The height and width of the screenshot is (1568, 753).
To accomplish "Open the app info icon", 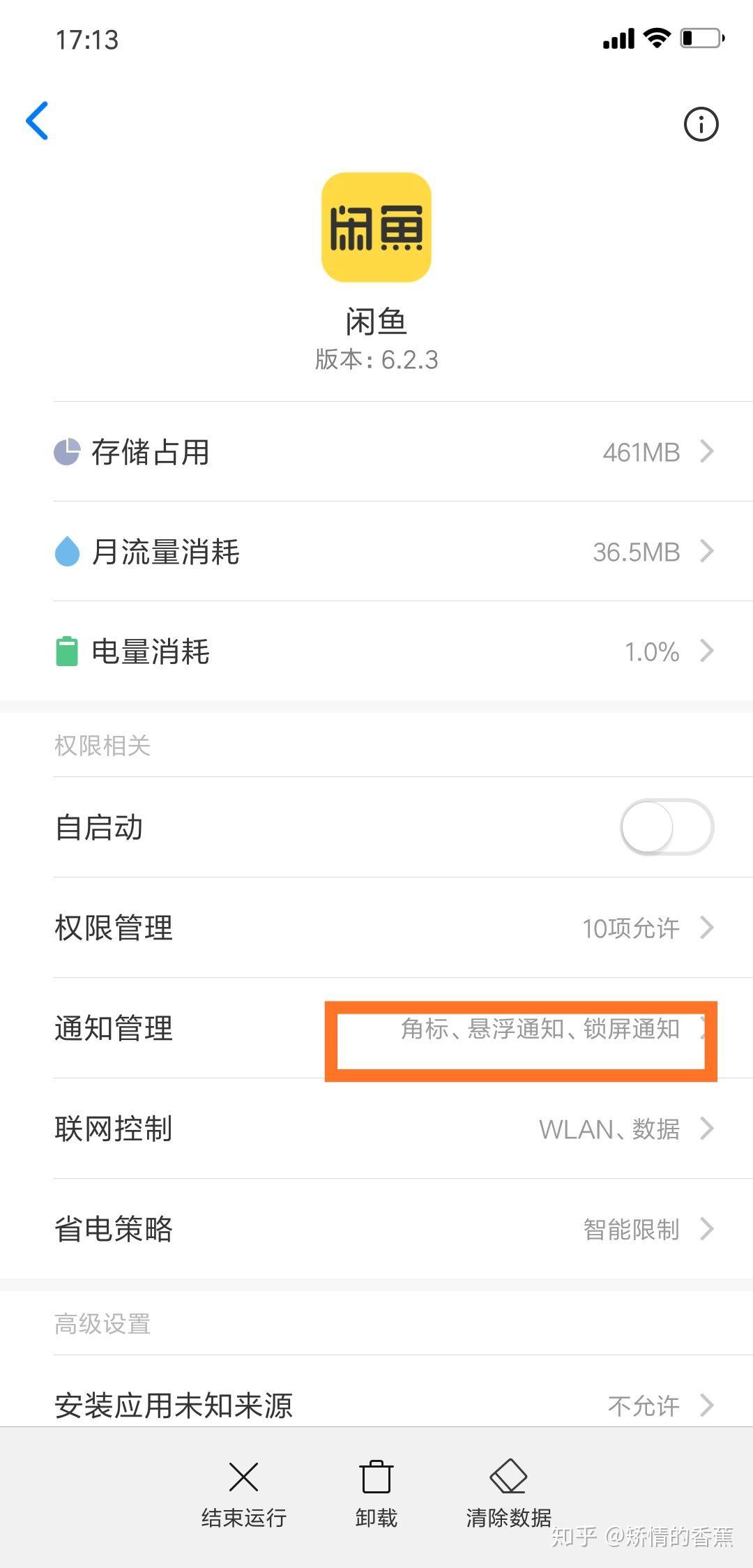I will pos(700,125).
